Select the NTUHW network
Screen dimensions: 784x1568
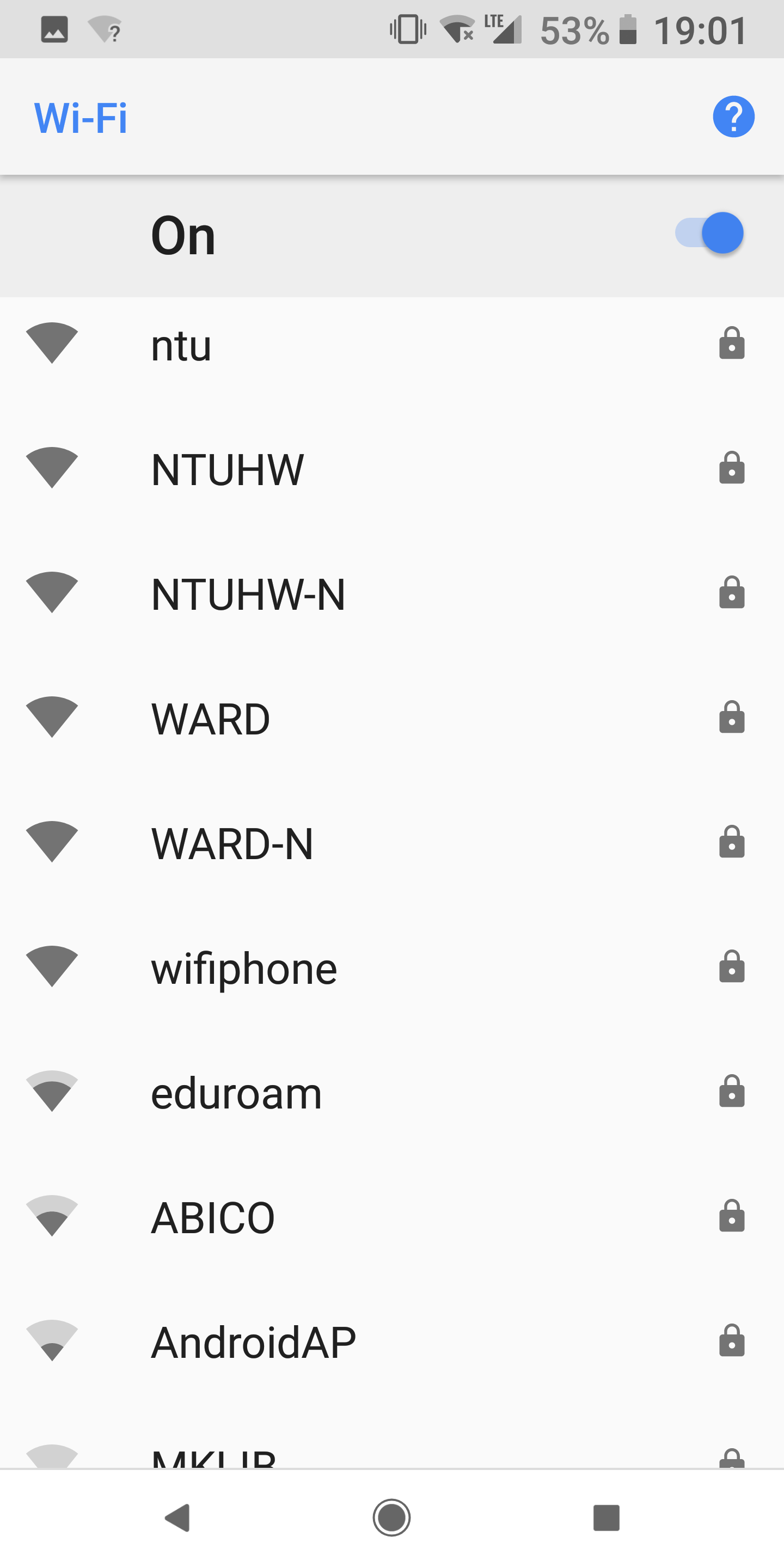pos(227,470)
